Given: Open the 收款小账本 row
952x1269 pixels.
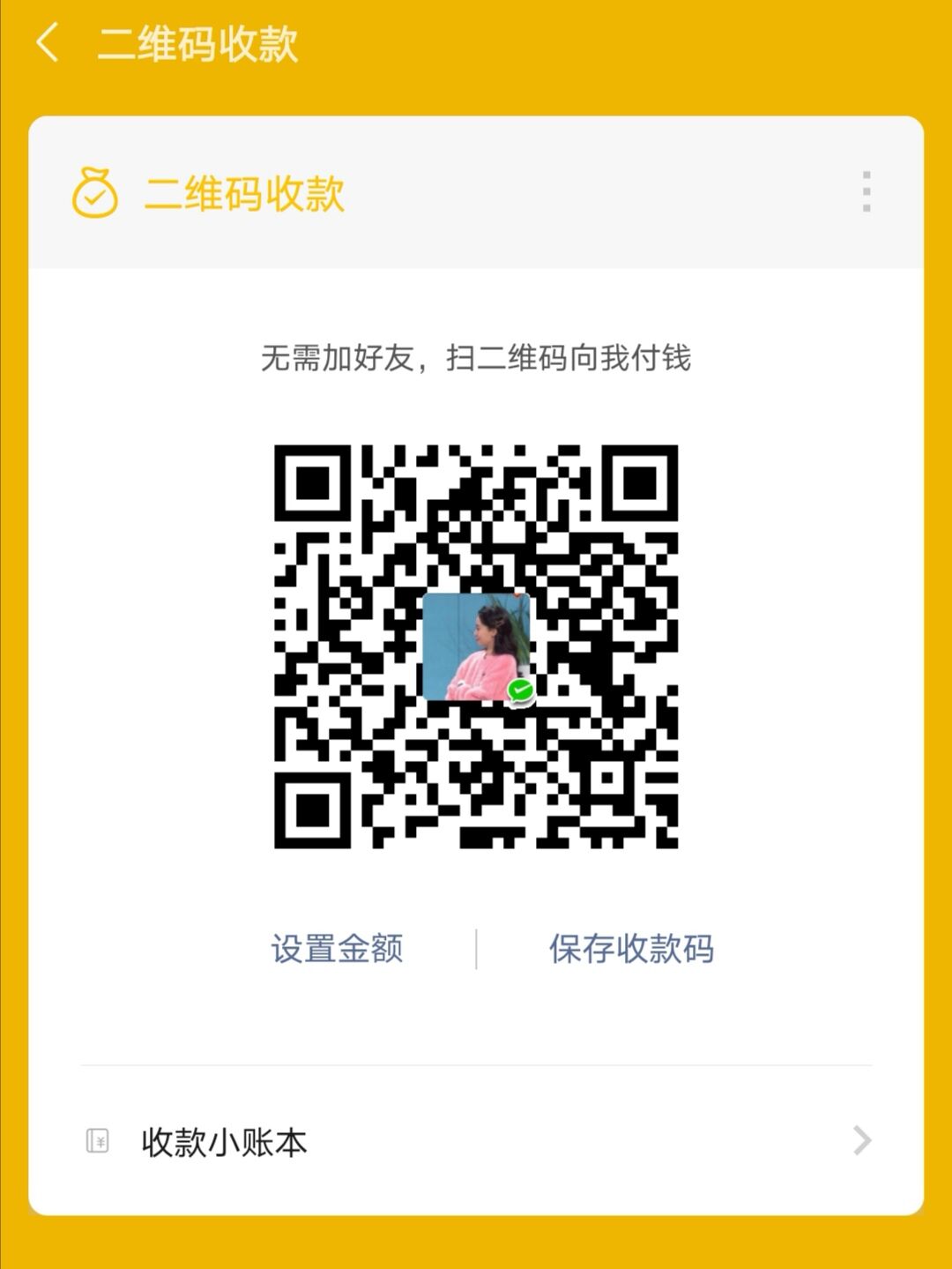Looking at the screenshot, I should (476, 1141).
